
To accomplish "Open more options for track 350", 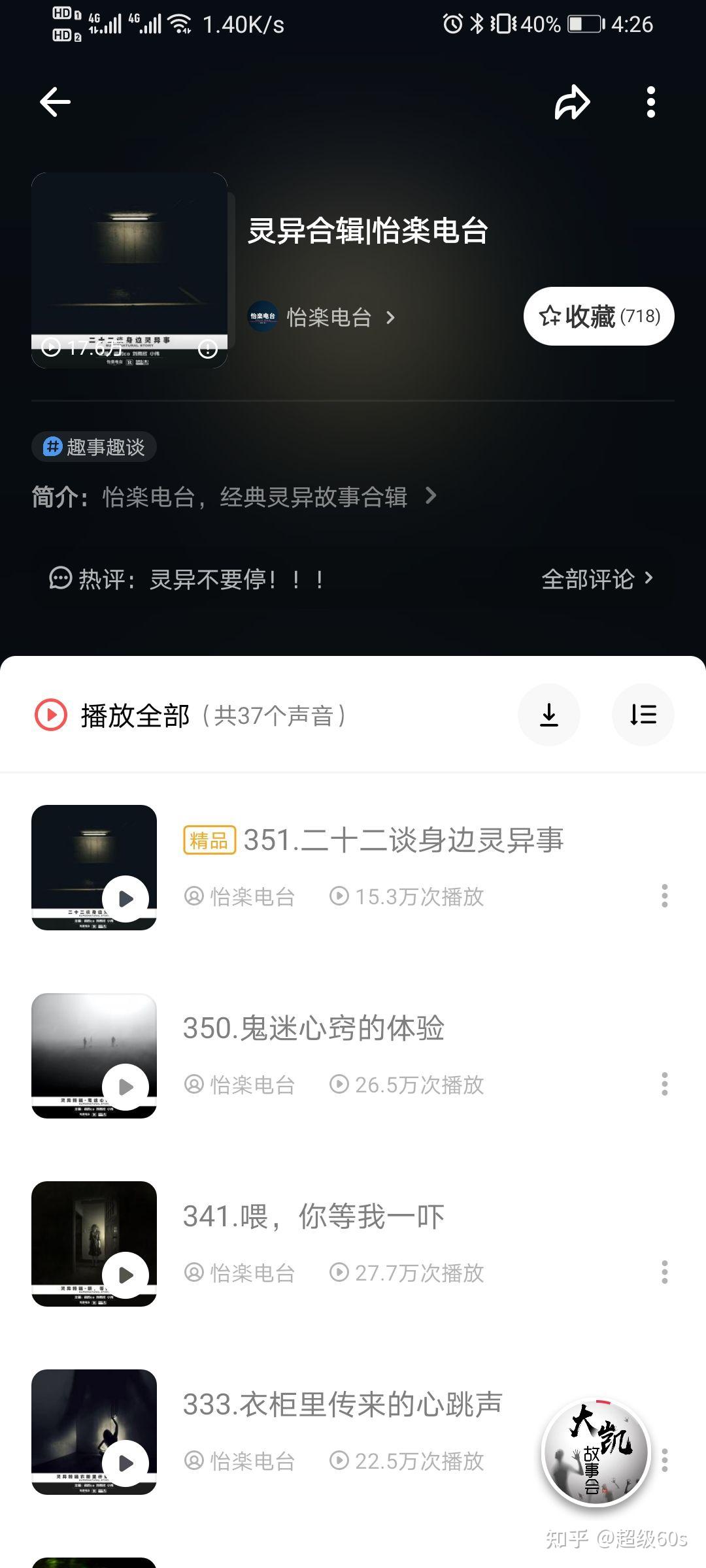I will (665, 1084).
